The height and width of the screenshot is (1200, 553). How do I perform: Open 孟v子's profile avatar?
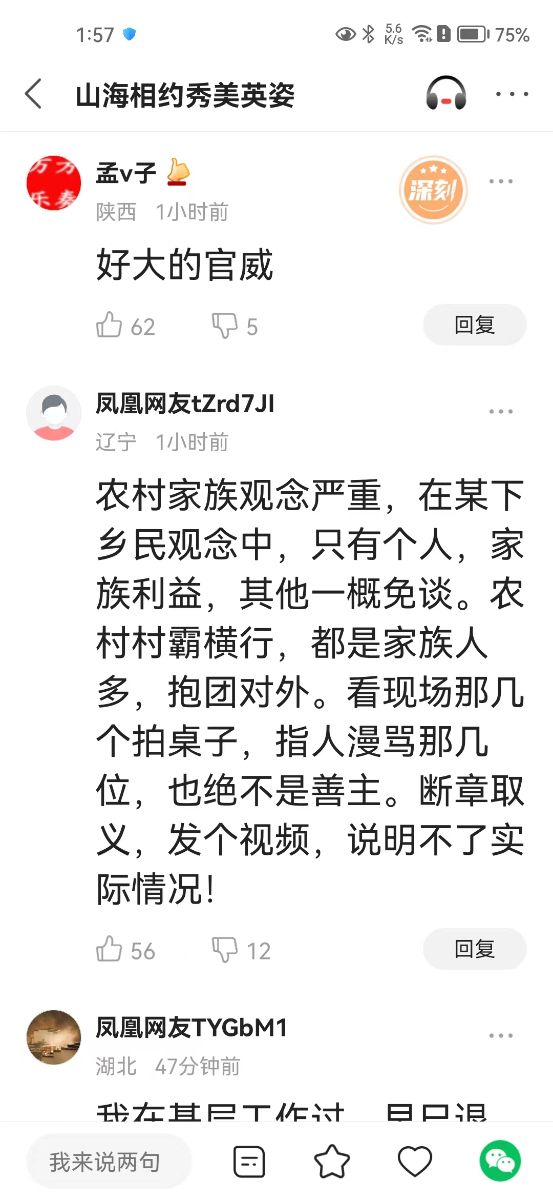53,183
